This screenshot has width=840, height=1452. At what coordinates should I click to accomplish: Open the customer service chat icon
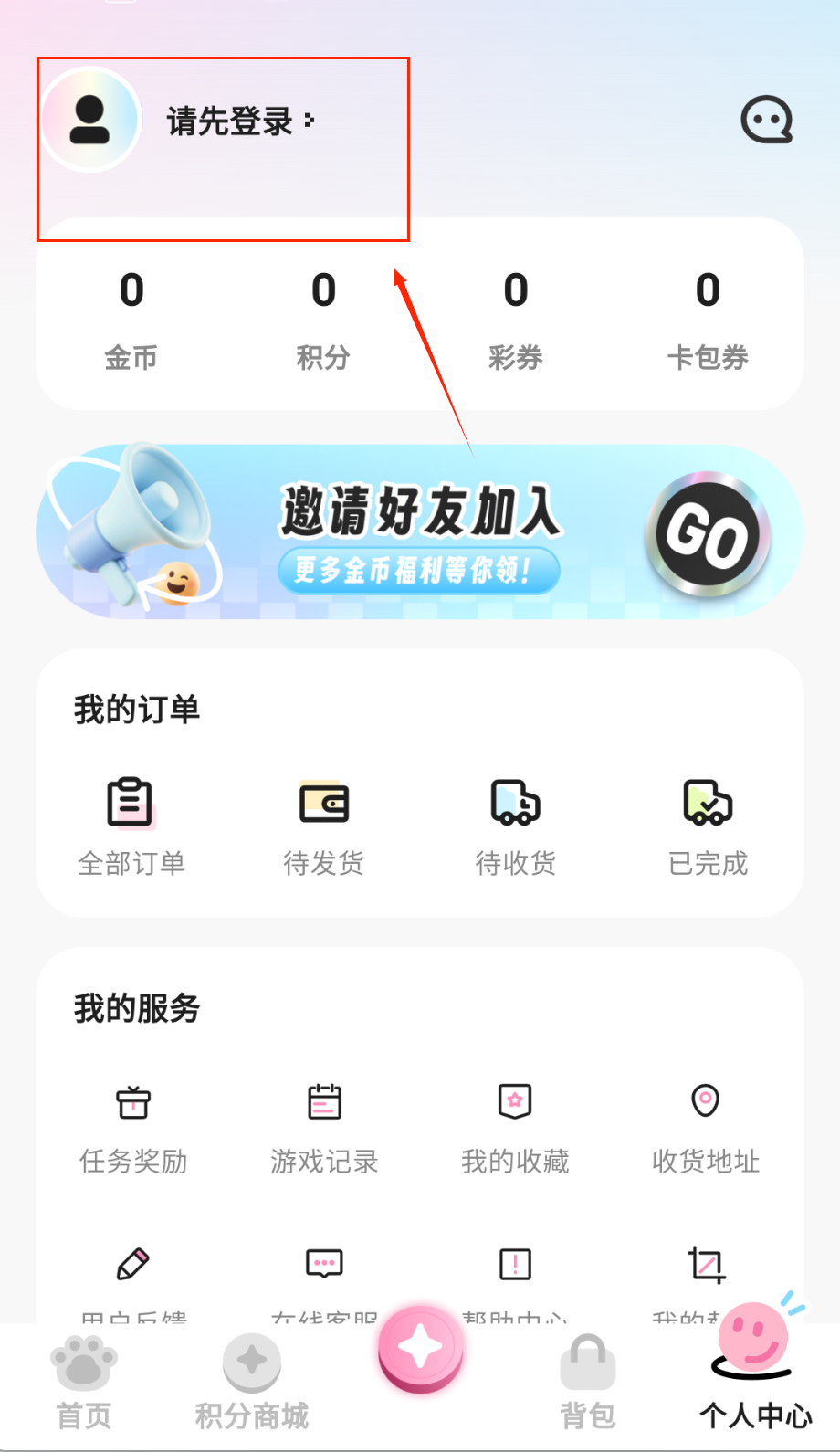(x=766, y=120)
